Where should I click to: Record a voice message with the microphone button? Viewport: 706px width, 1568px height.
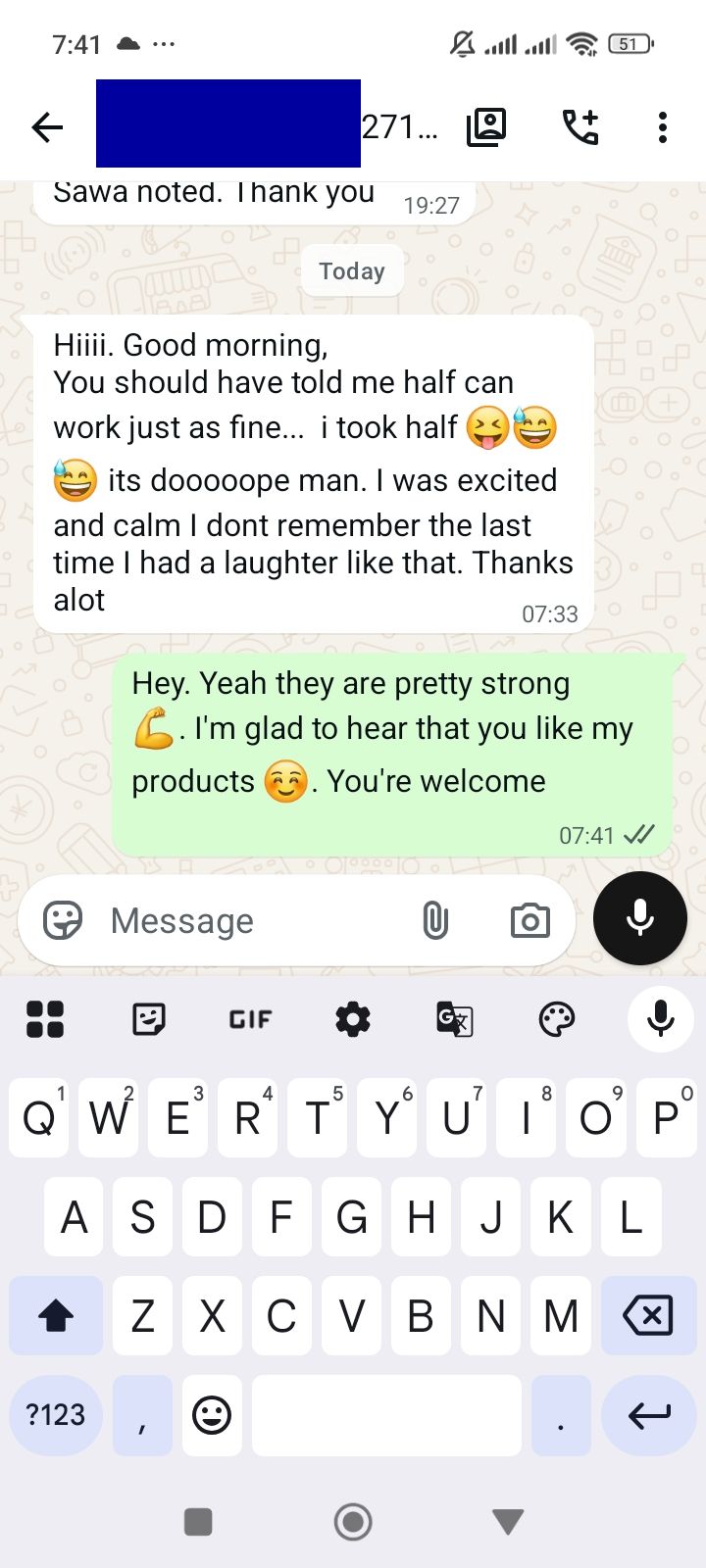640,918
